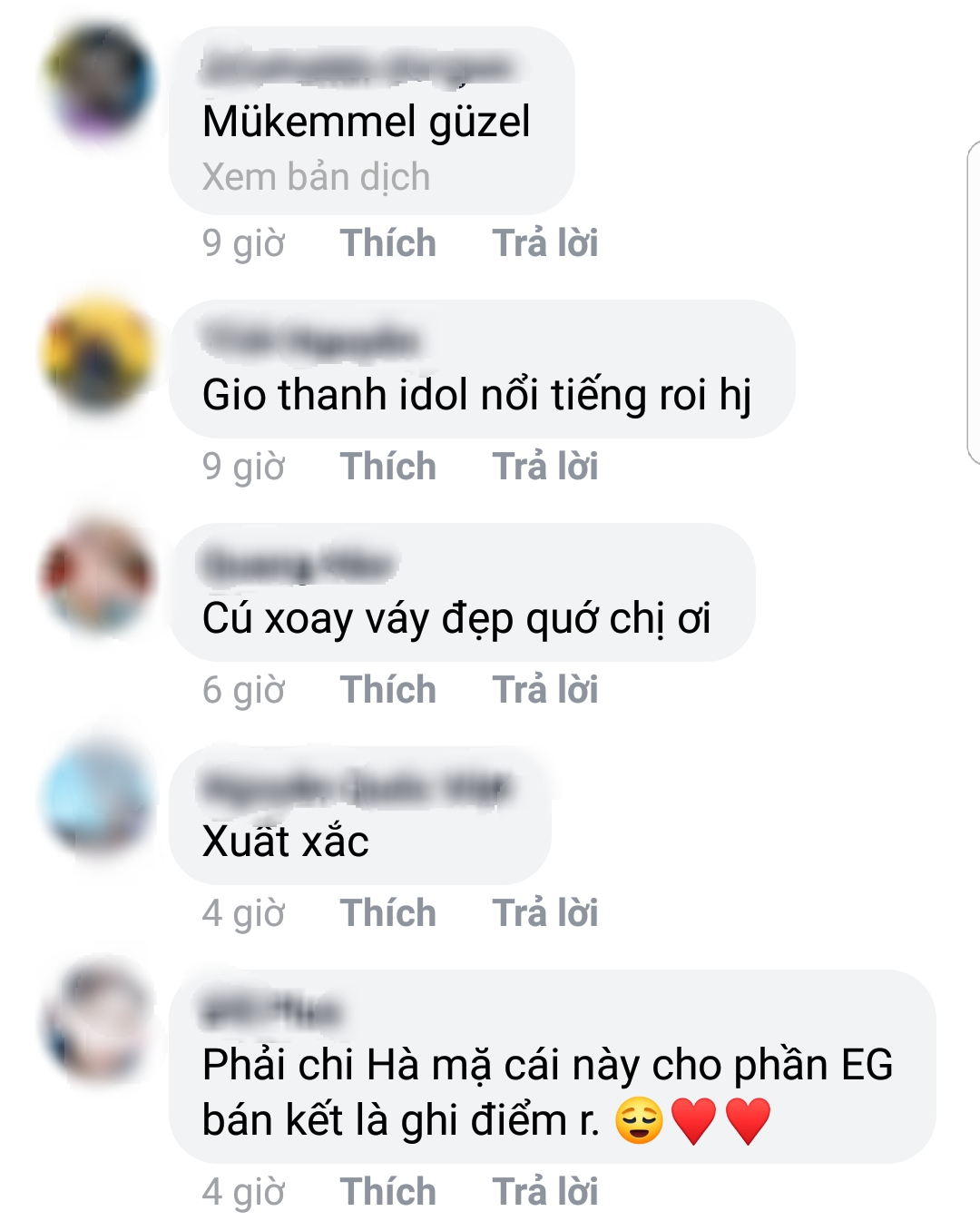Open profile picture of 'Mükemmel güzel' commenter
This screenshot has height=1221, width=980.
coord(98,84)
